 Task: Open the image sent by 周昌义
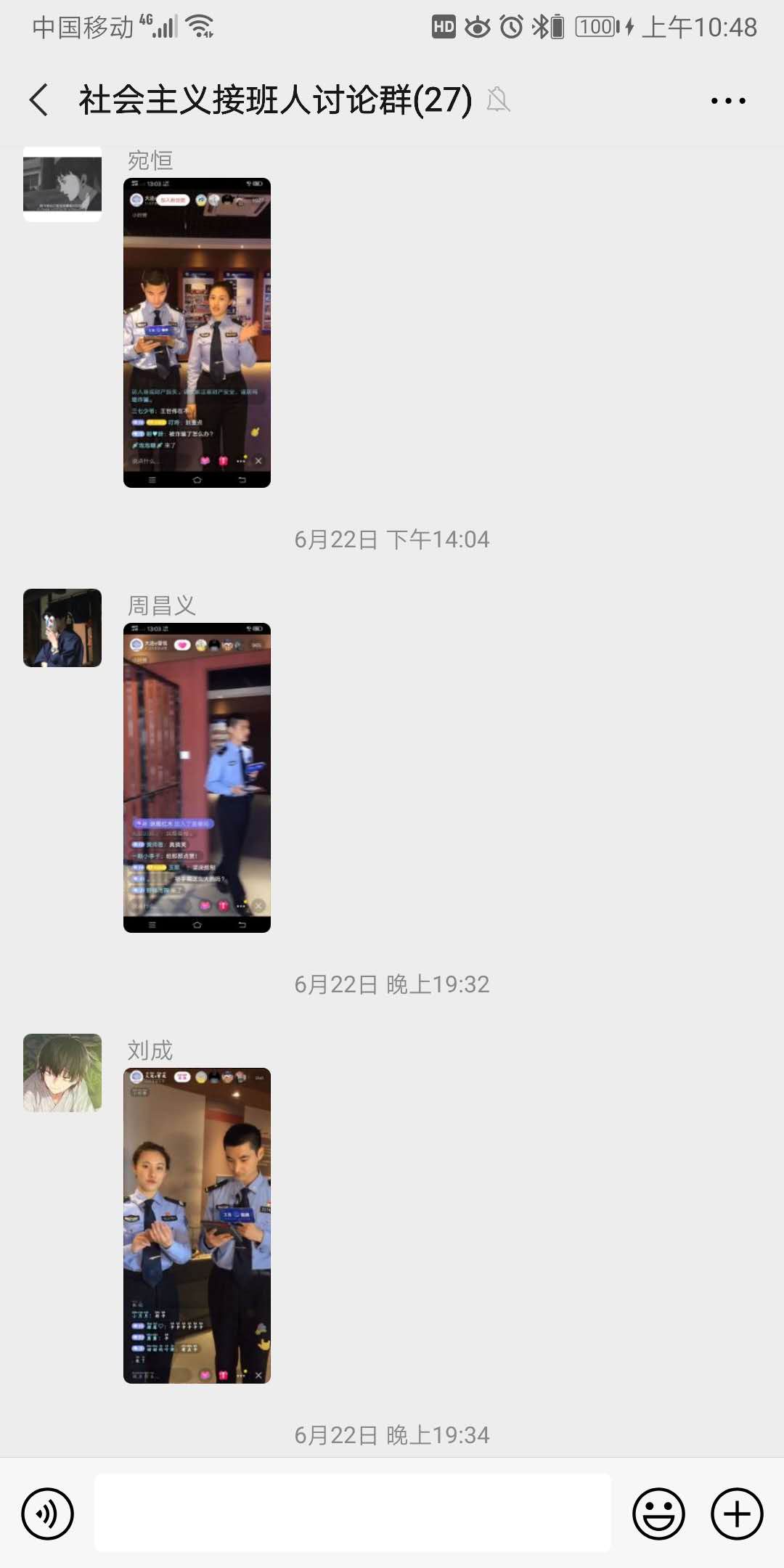tap(197, 777)
